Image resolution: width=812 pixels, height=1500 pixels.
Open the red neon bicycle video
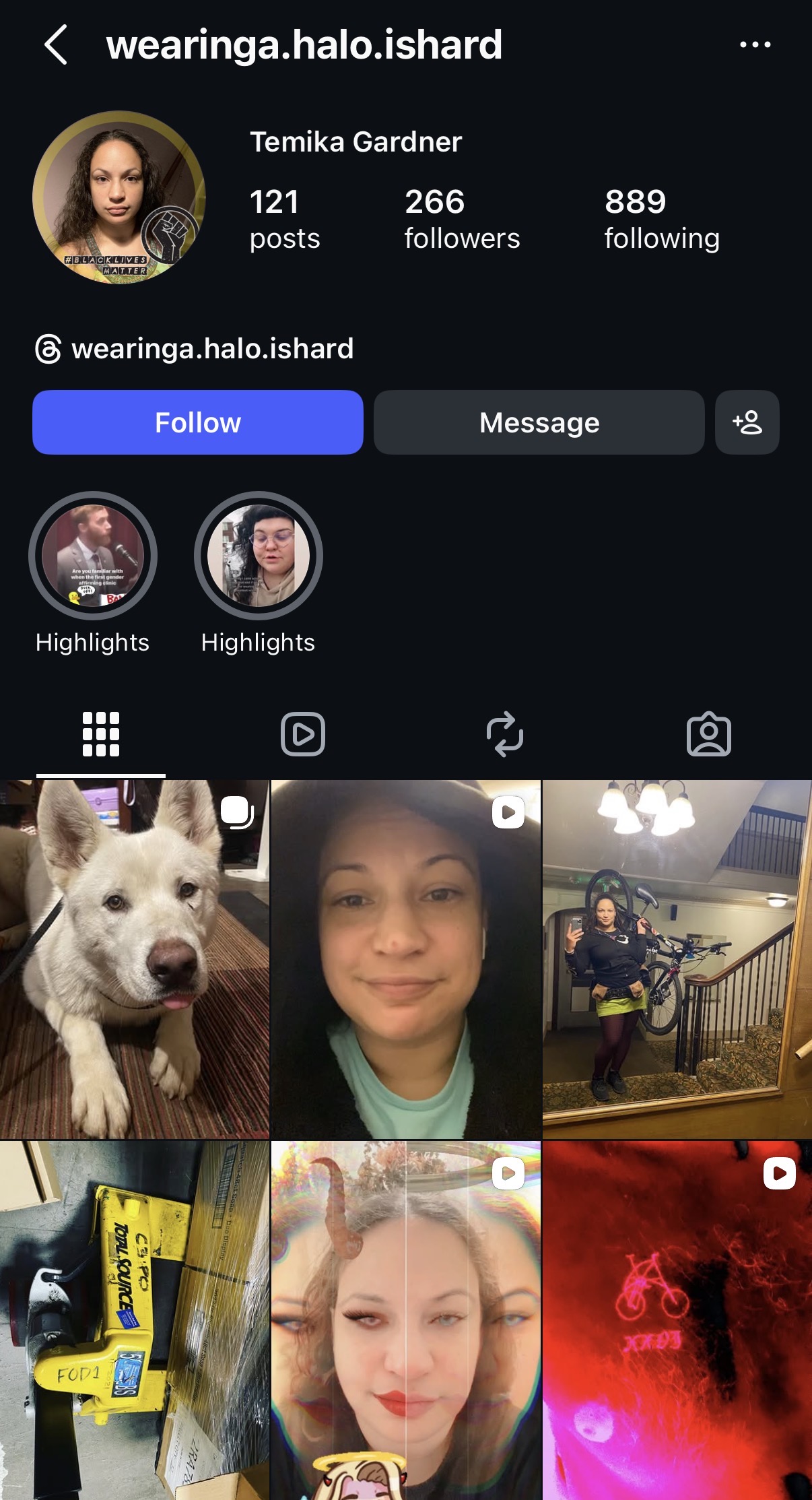pos(677,1319)
